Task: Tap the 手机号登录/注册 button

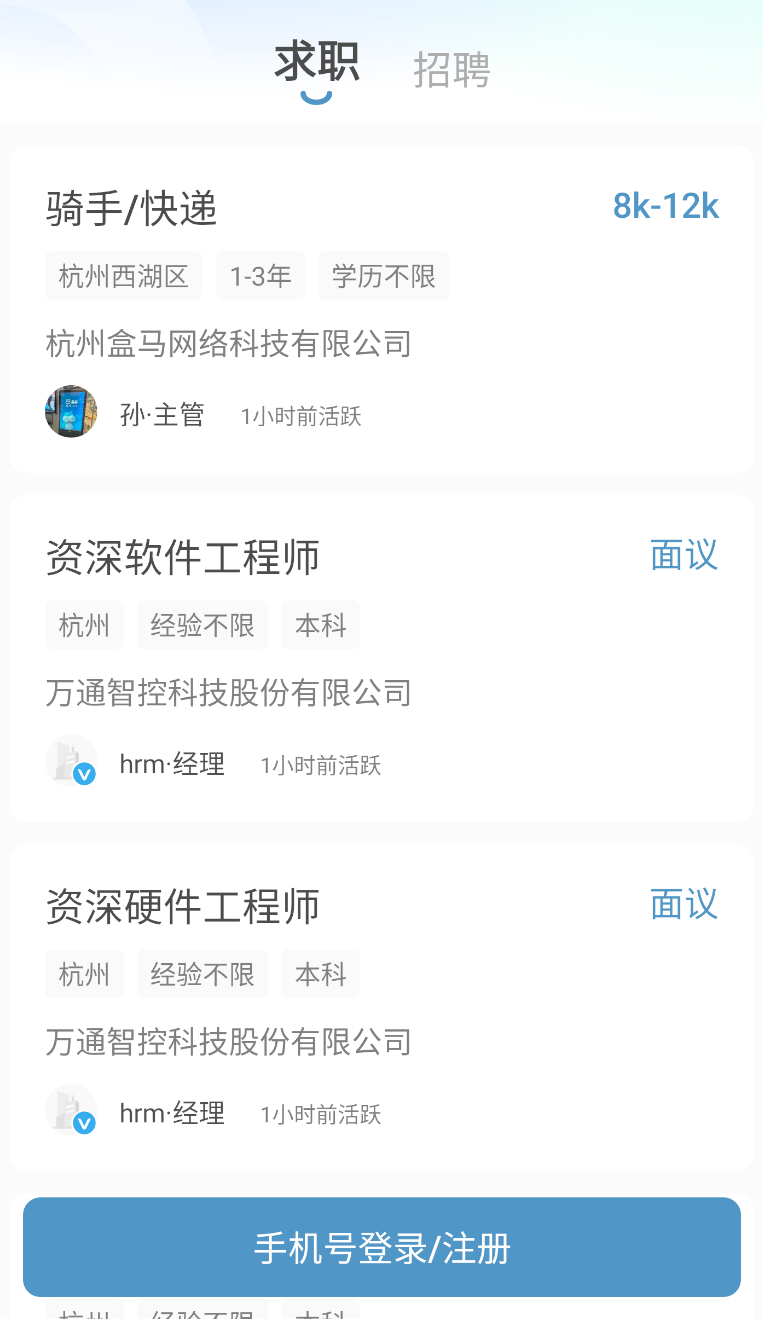Action: 382,1247
